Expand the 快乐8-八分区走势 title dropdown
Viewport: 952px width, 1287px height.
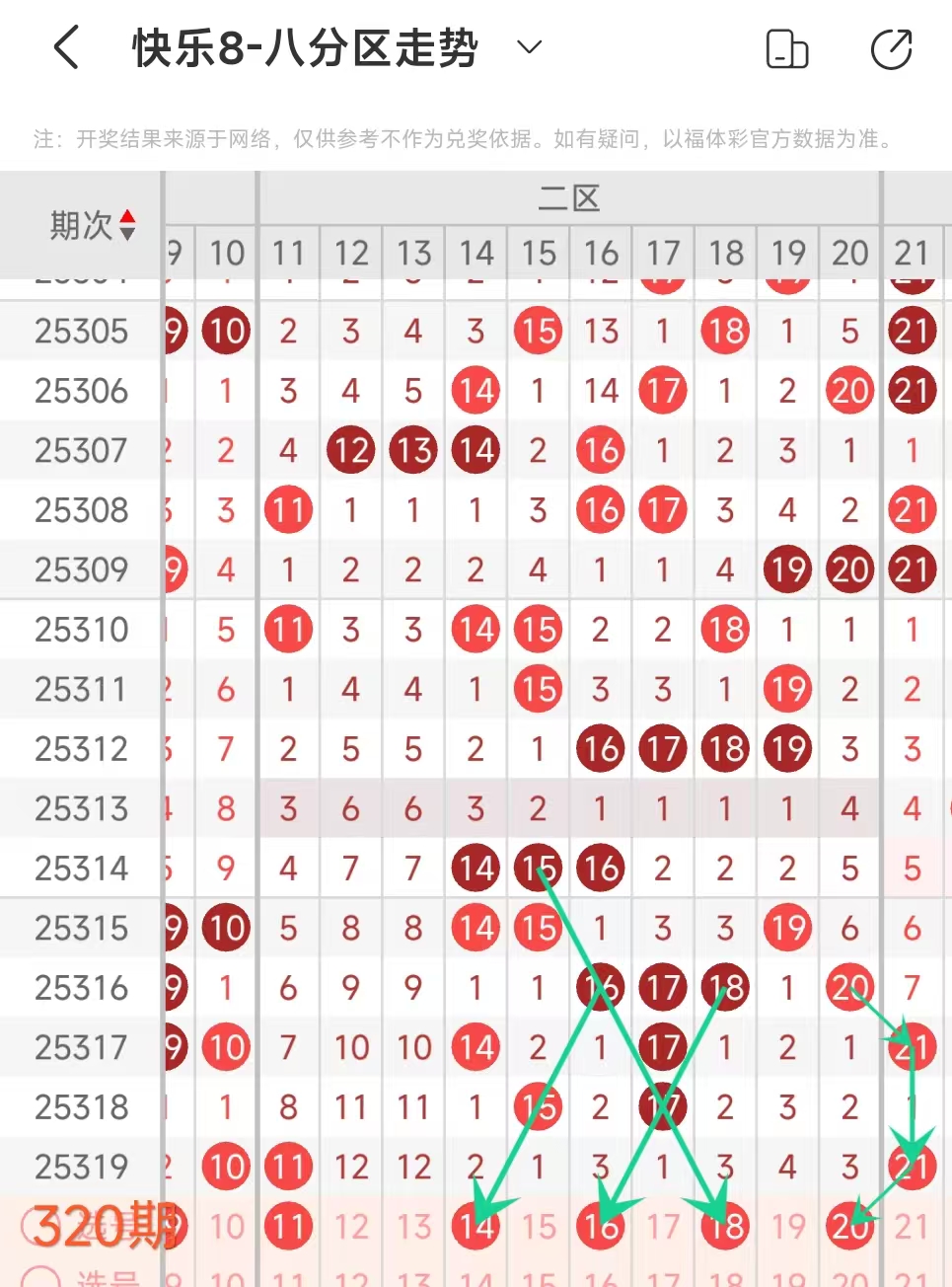[x=530, y=47]
